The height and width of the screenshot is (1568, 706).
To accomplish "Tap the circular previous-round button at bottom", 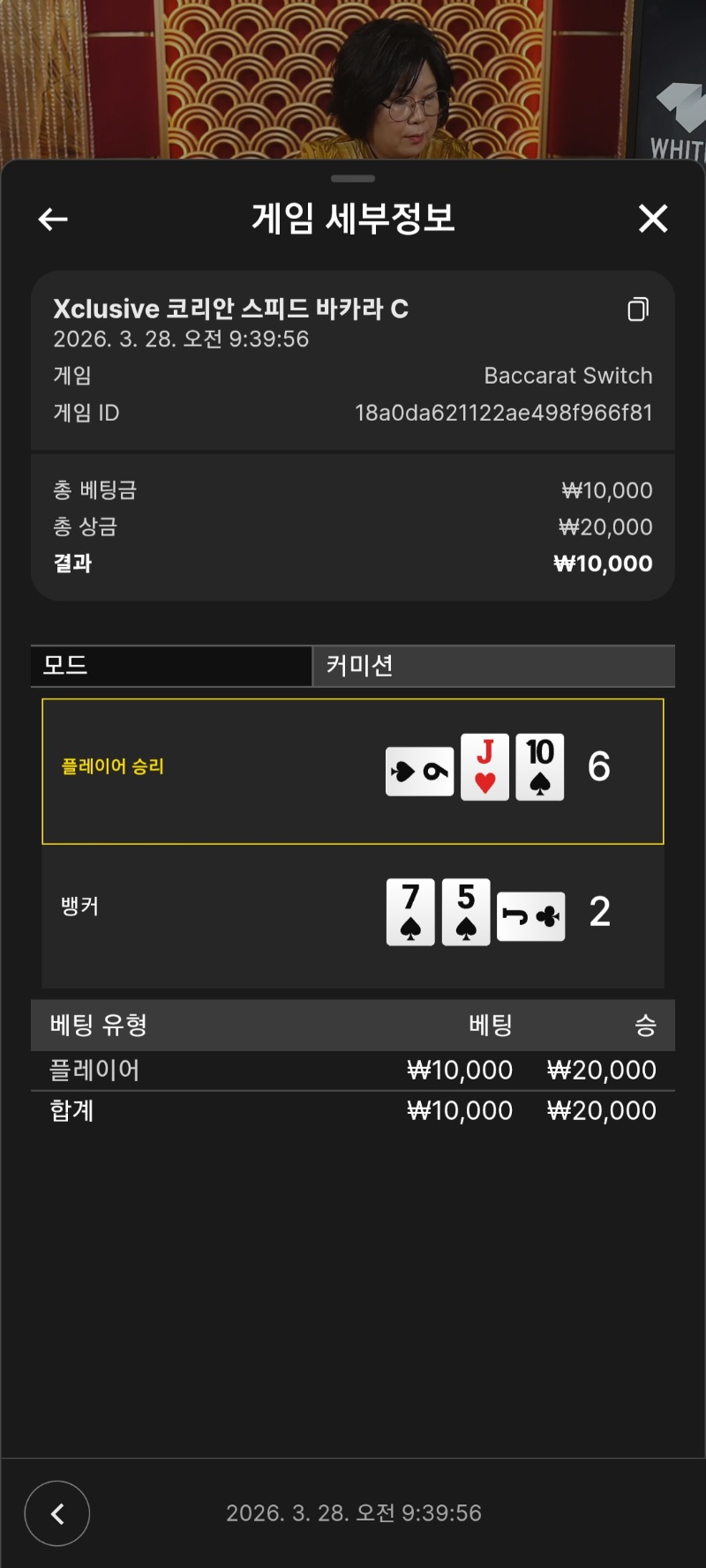I will point(57,1513).
